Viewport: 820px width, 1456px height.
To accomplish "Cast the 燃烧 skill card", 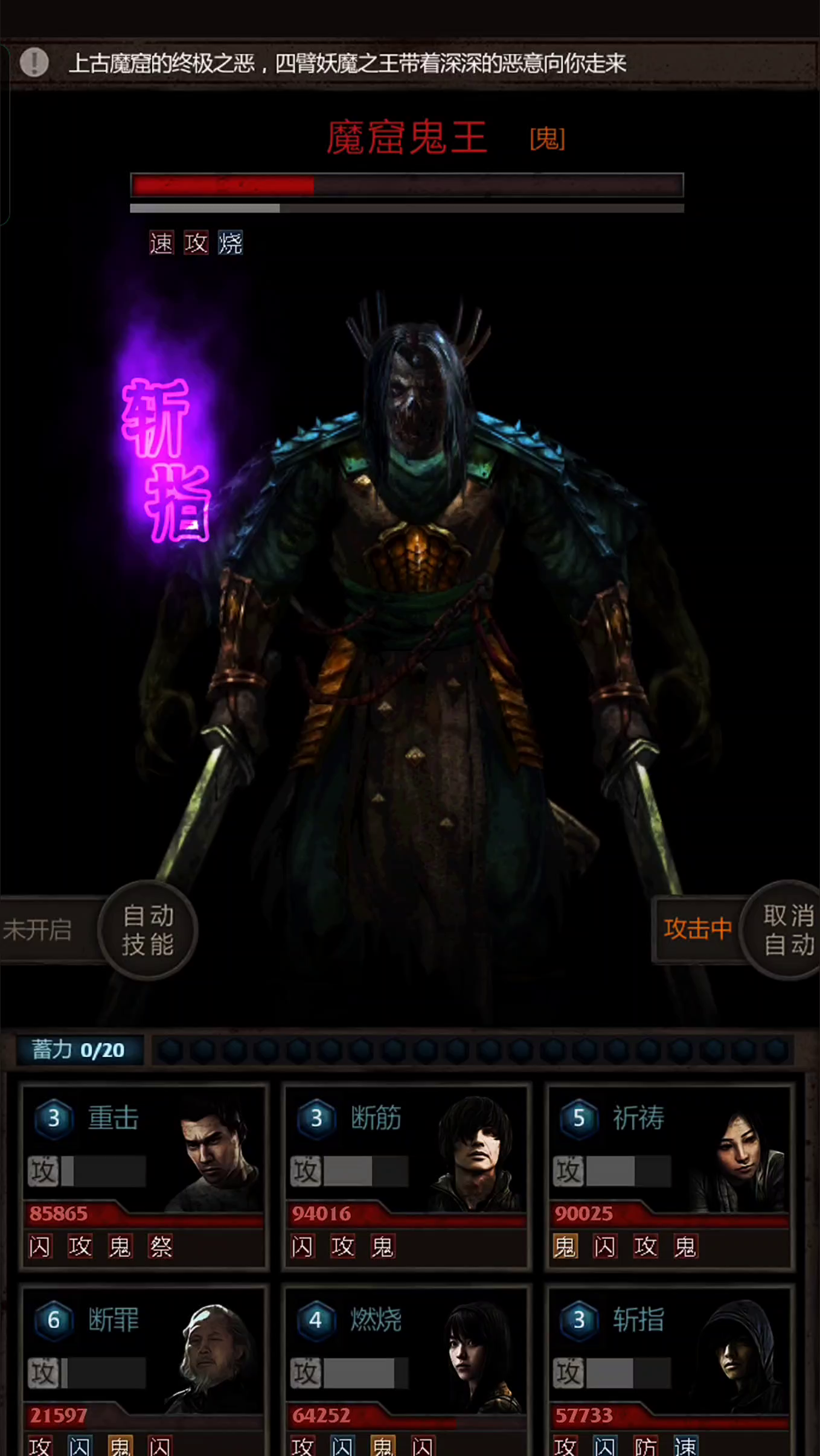I will point(408,1371).
